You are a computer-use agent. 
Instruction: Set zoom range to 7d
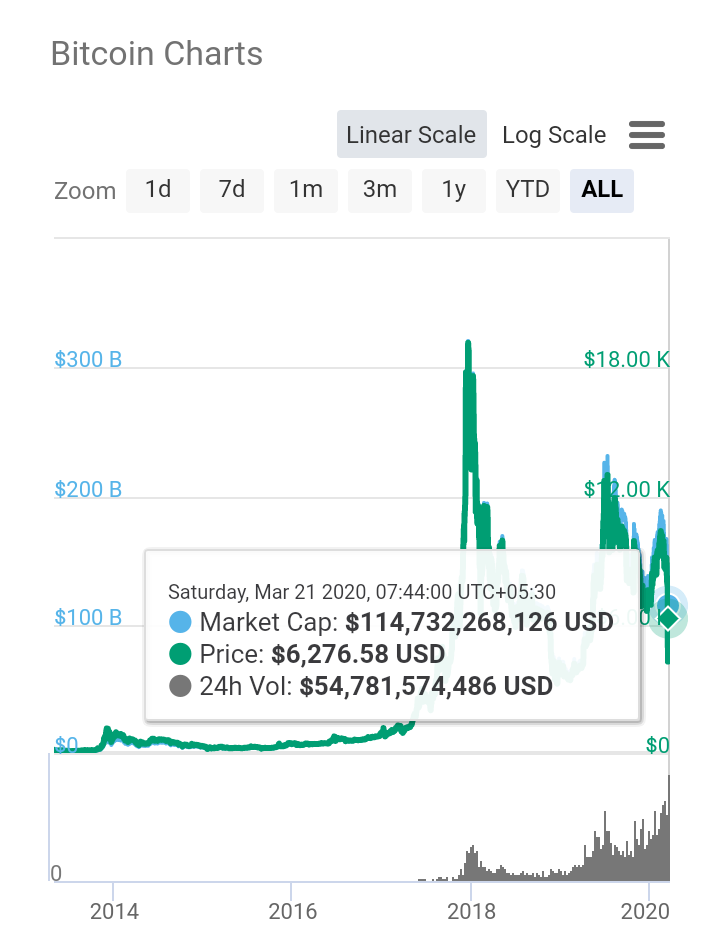[x=232, y=190]
